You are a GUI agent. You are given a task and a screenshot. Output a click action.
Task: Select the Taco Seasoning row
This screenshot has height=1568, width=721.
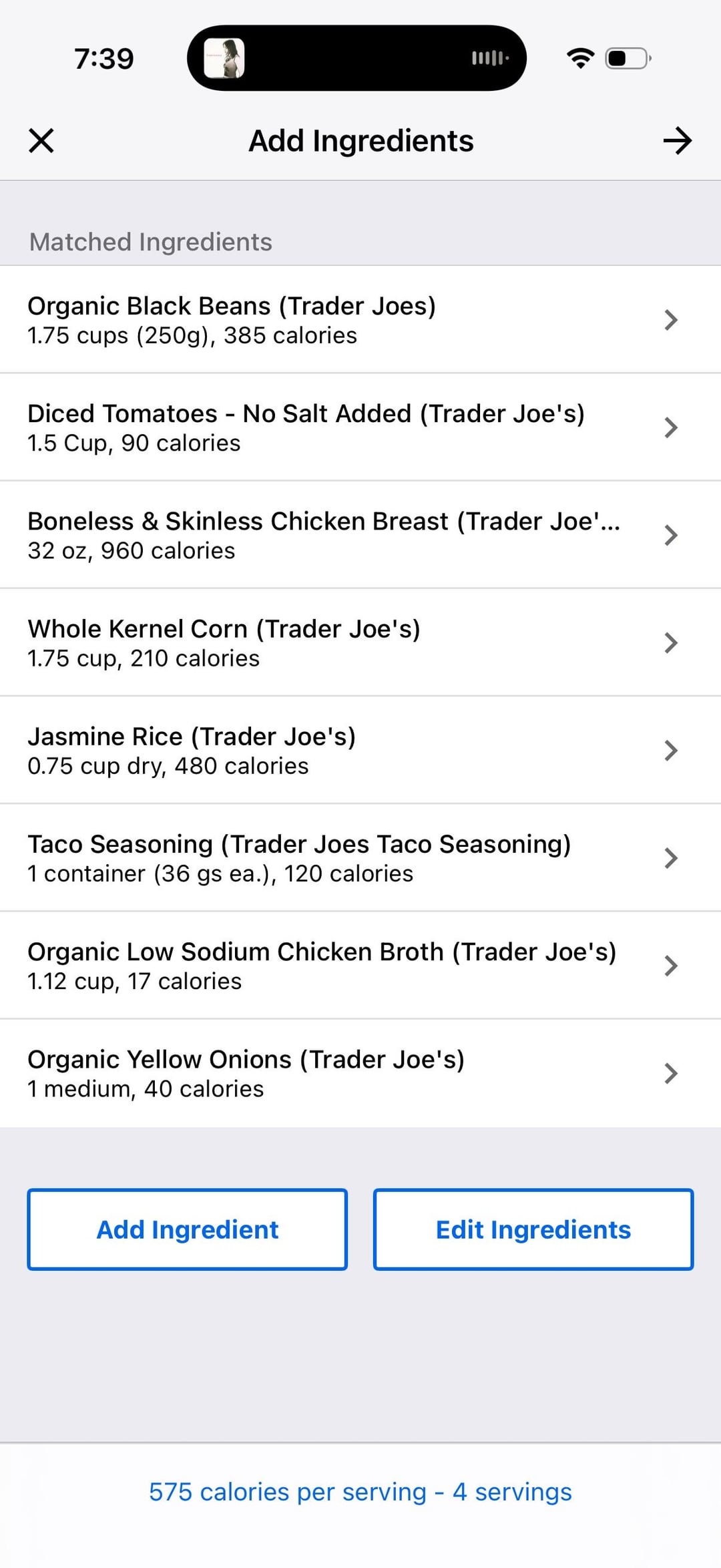pyautogui.click(x=360, y=858)
